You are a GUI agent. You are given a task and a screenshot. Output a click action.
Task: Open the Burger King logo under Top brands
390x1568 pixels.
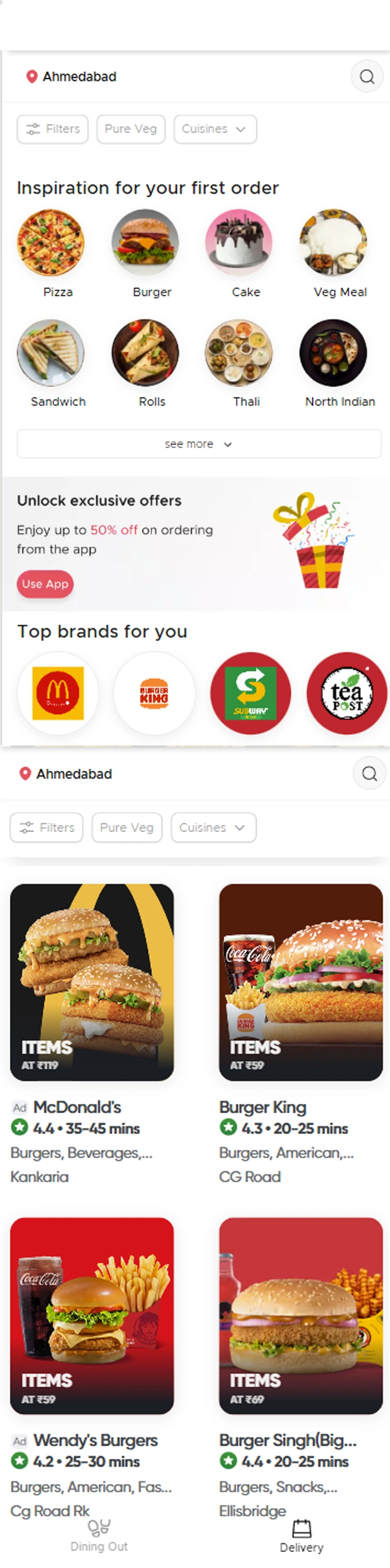(154, 693)
